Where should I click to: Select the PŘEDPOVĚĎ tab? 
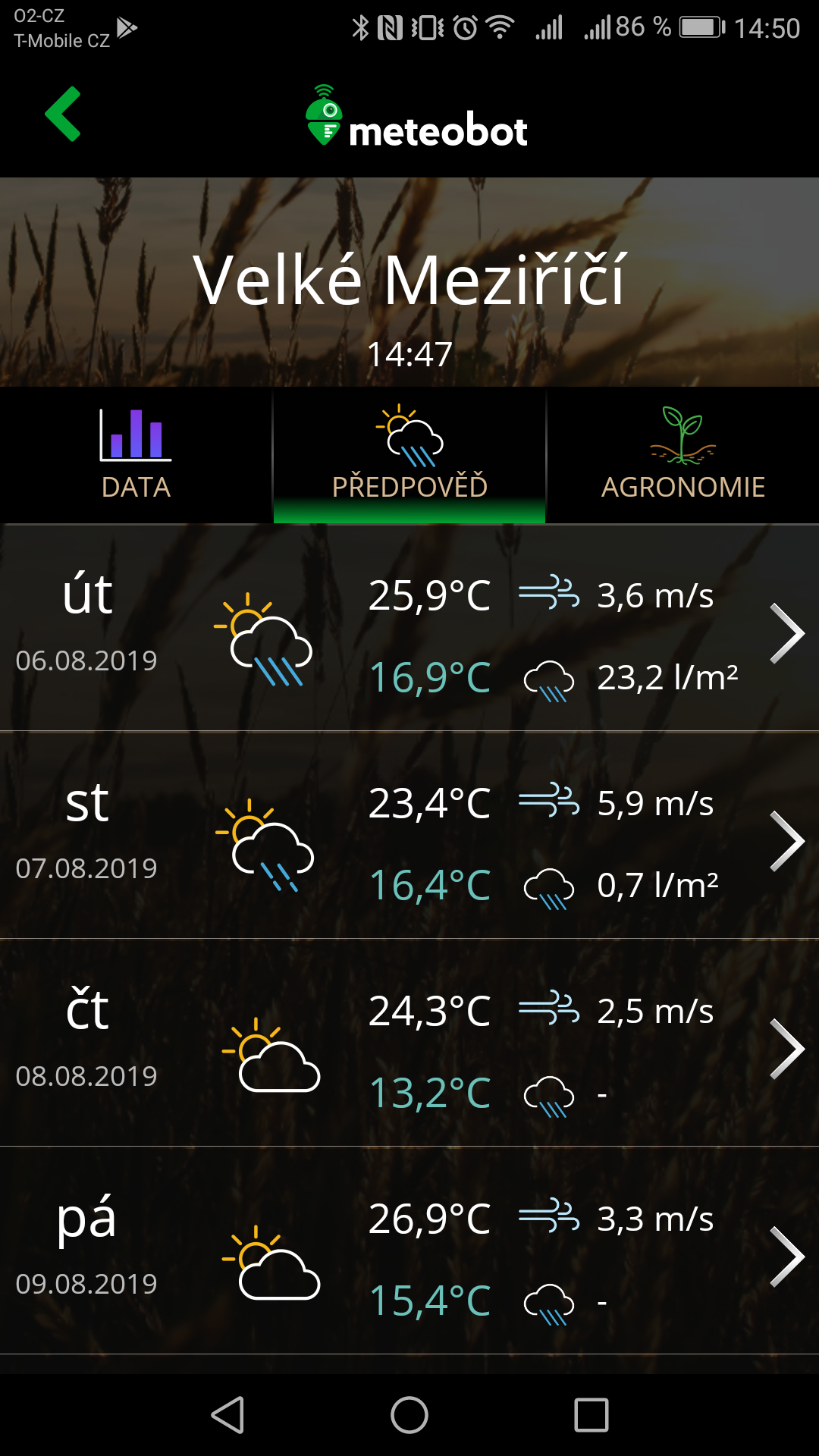pos(409,455)
